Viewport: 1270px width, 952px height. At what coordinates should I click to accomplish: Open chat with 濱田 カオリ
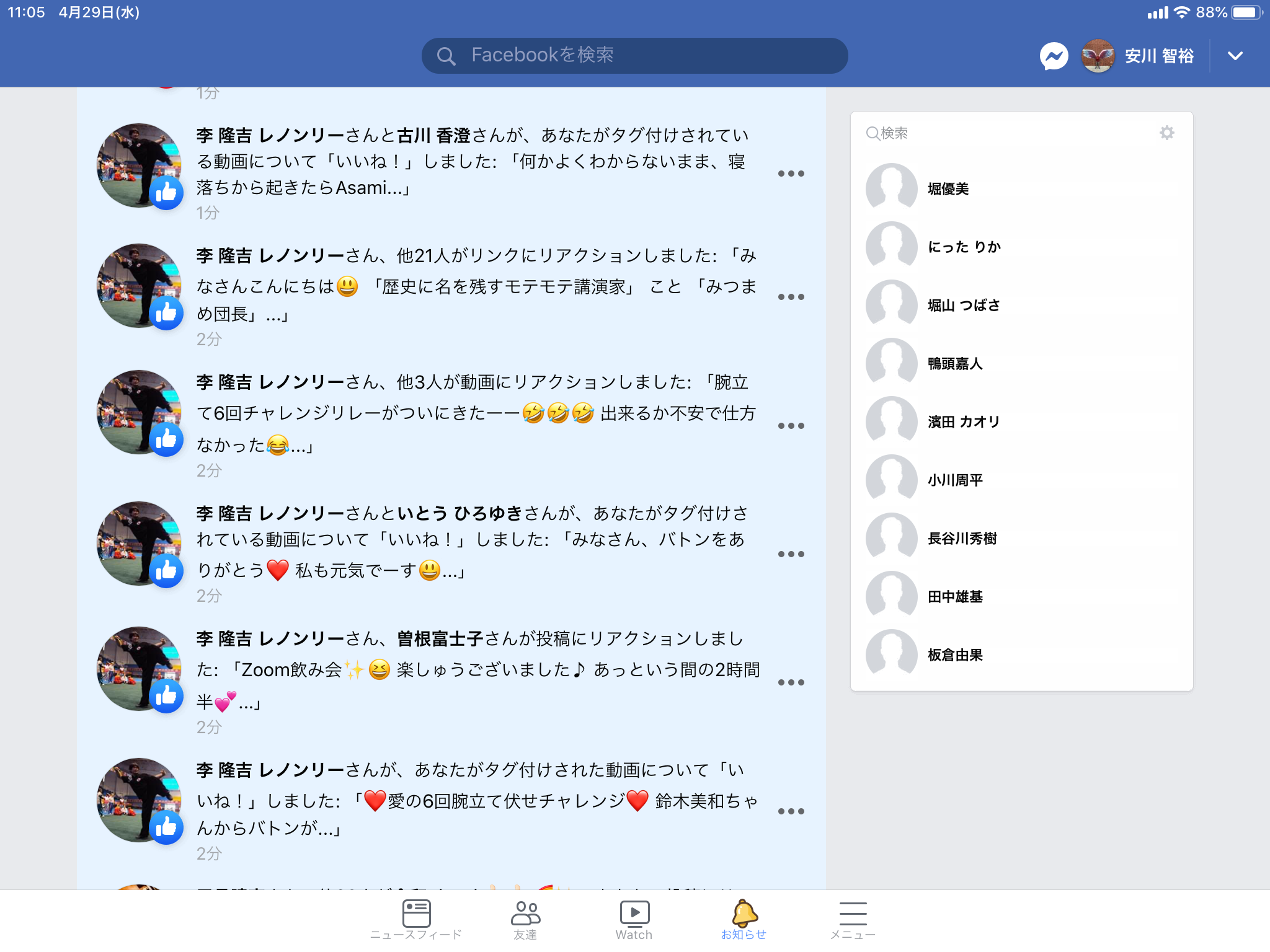point(964,422)
